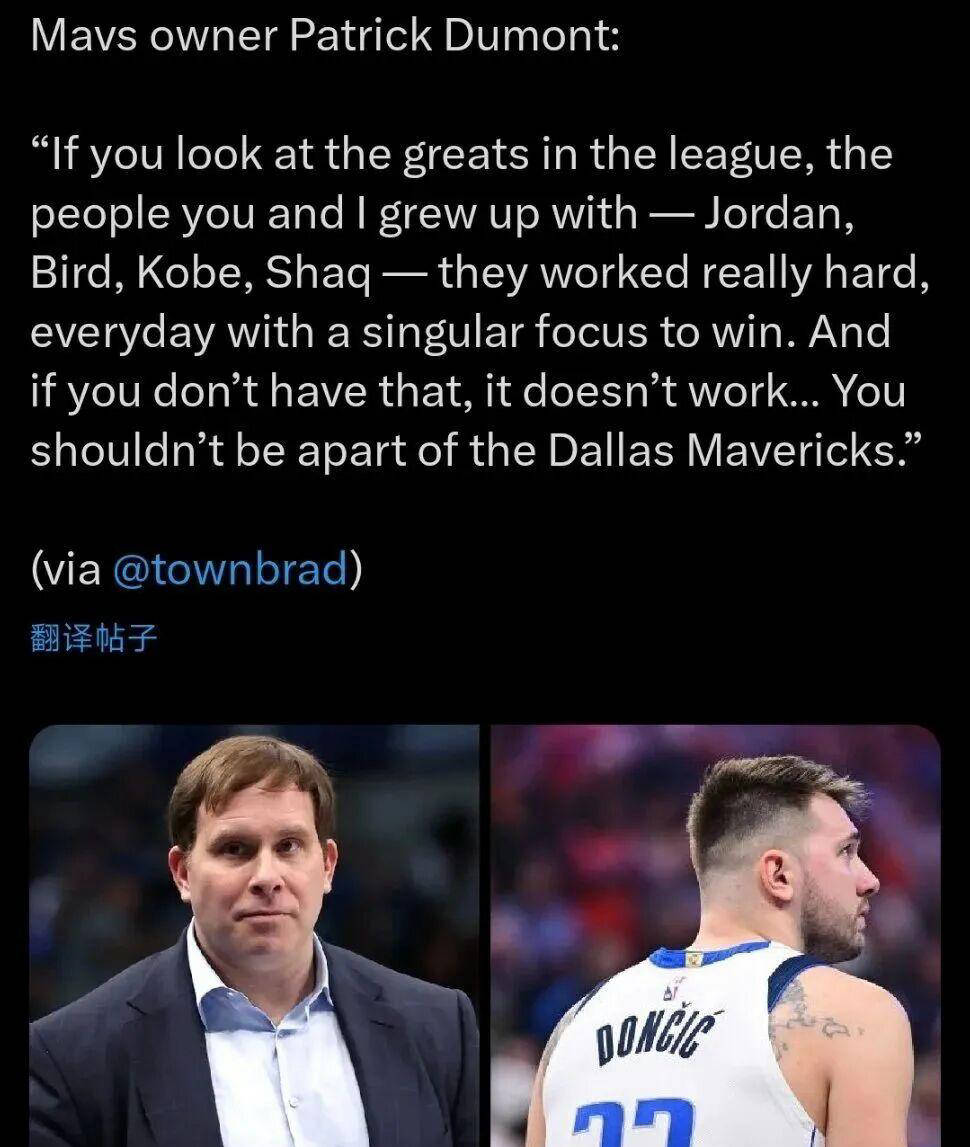Open the photo of the man in suit
The width and height of the screenshot is (970, 1147).
[254, 935]
